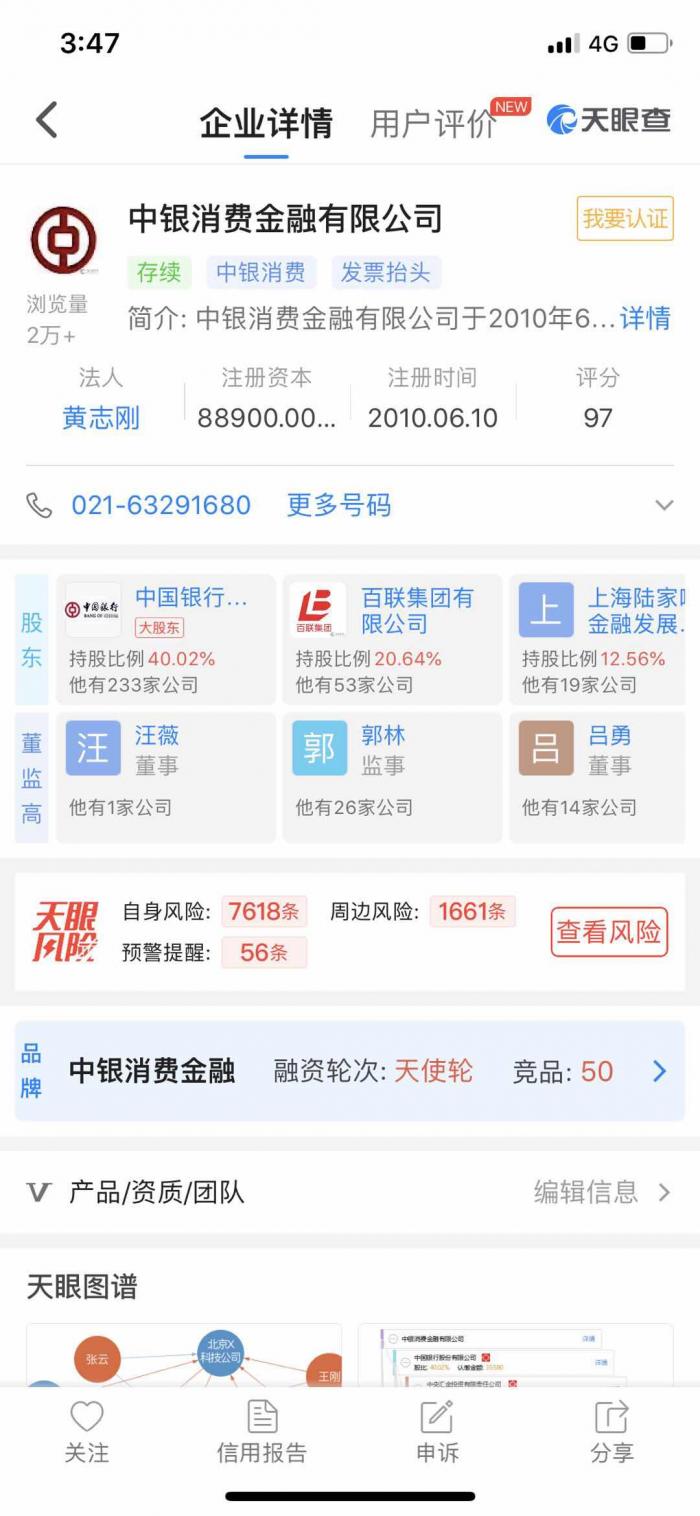Image resolution: width=700 pixels, height=1516 pixels.
Task: Call phone number 021-63291680
Action: pos(160,505)
